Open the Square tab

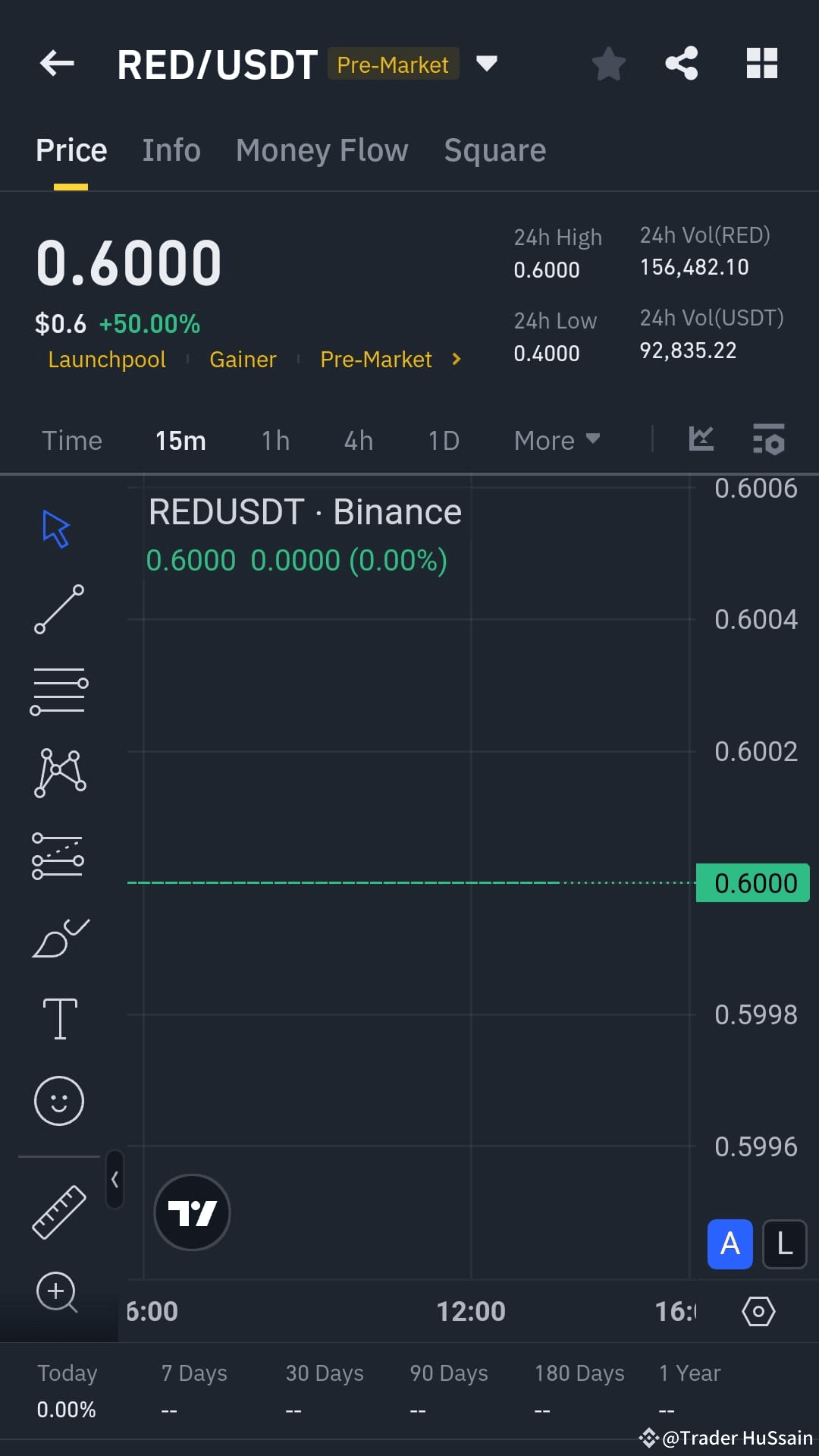pyautogui.click(x=494, y=149)
